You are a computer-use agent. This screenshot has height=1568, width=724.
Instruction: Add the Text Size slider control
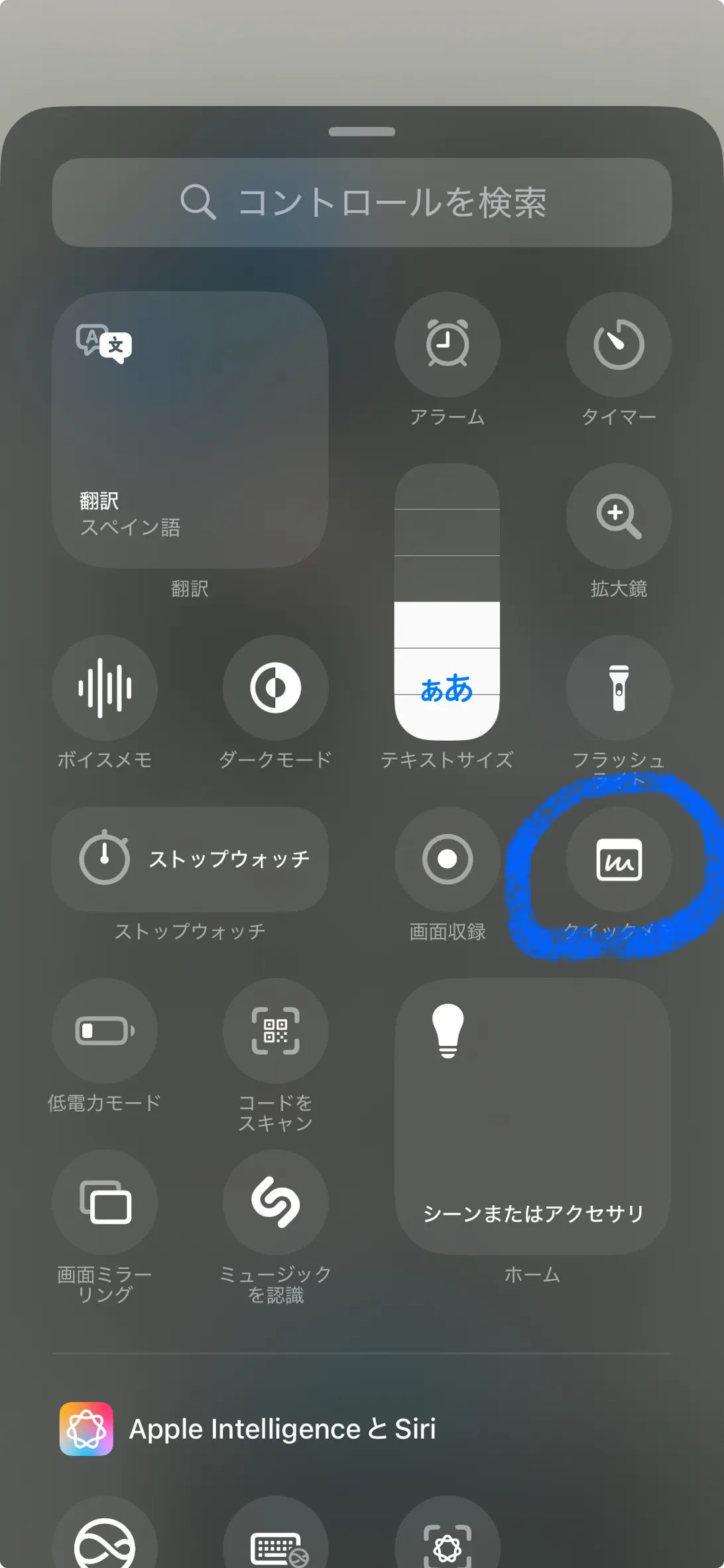coord(447,601)
